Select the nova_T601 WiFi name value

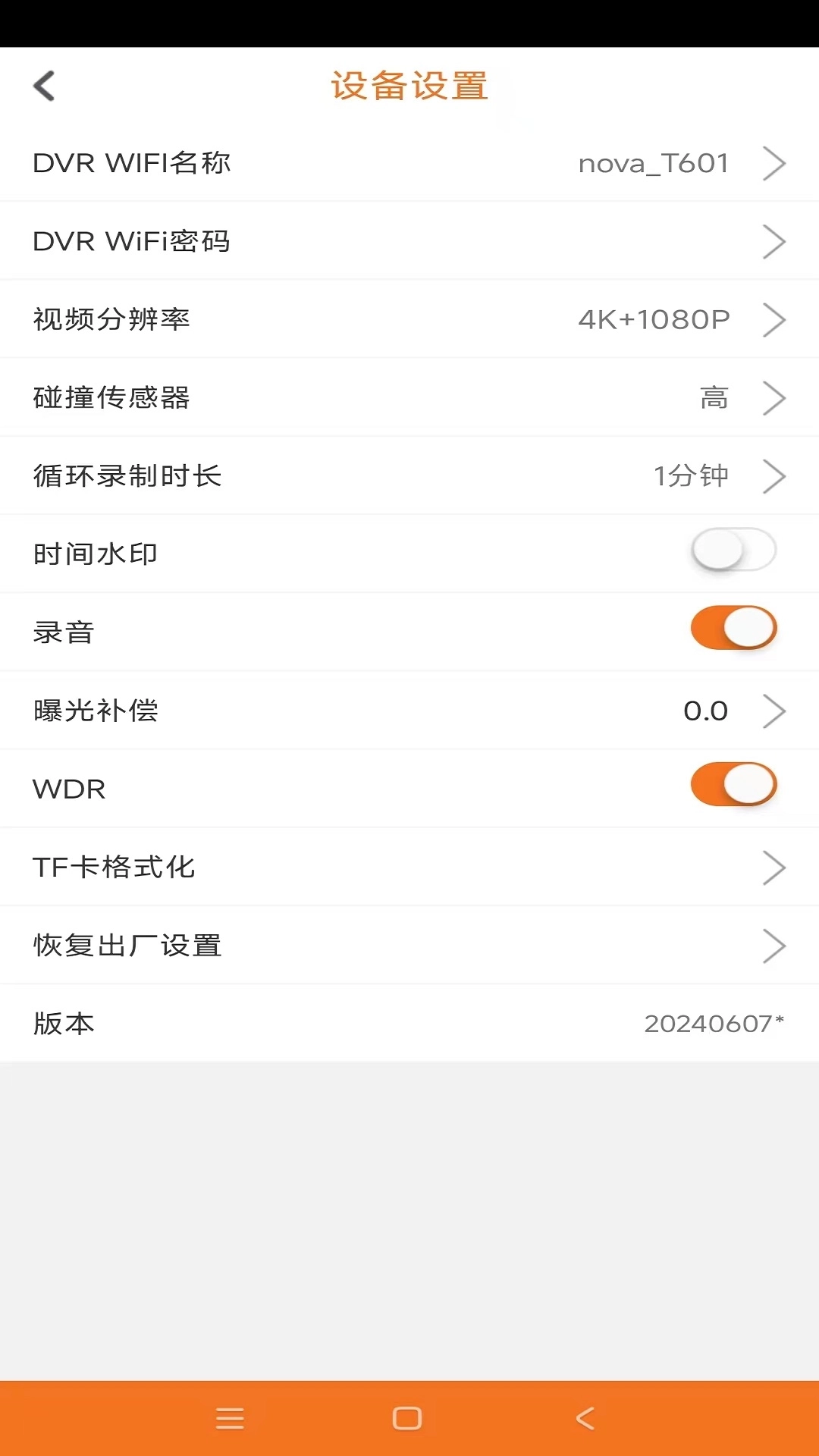654,162
